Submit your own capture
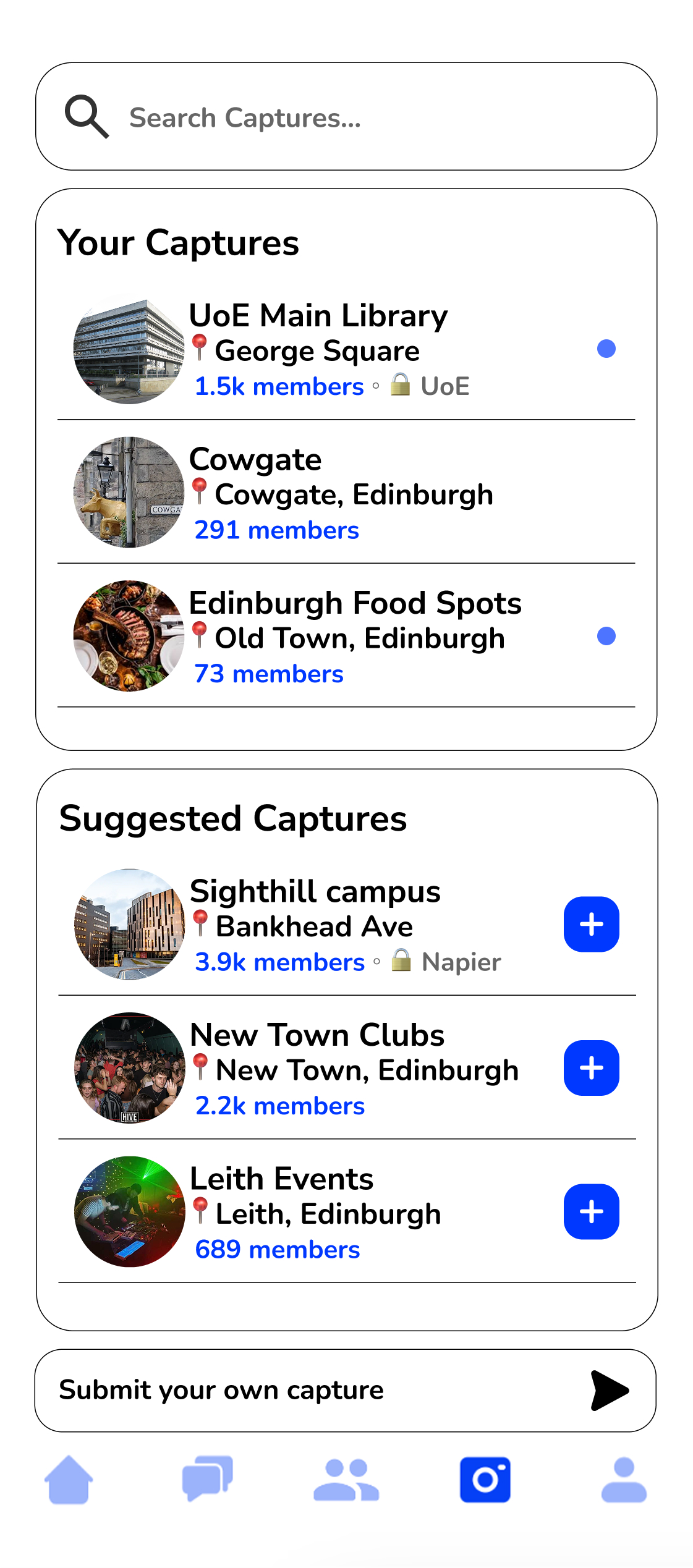Image resolution: width=693 pixels, height=1568 pixels. [x=345, y=1391]
